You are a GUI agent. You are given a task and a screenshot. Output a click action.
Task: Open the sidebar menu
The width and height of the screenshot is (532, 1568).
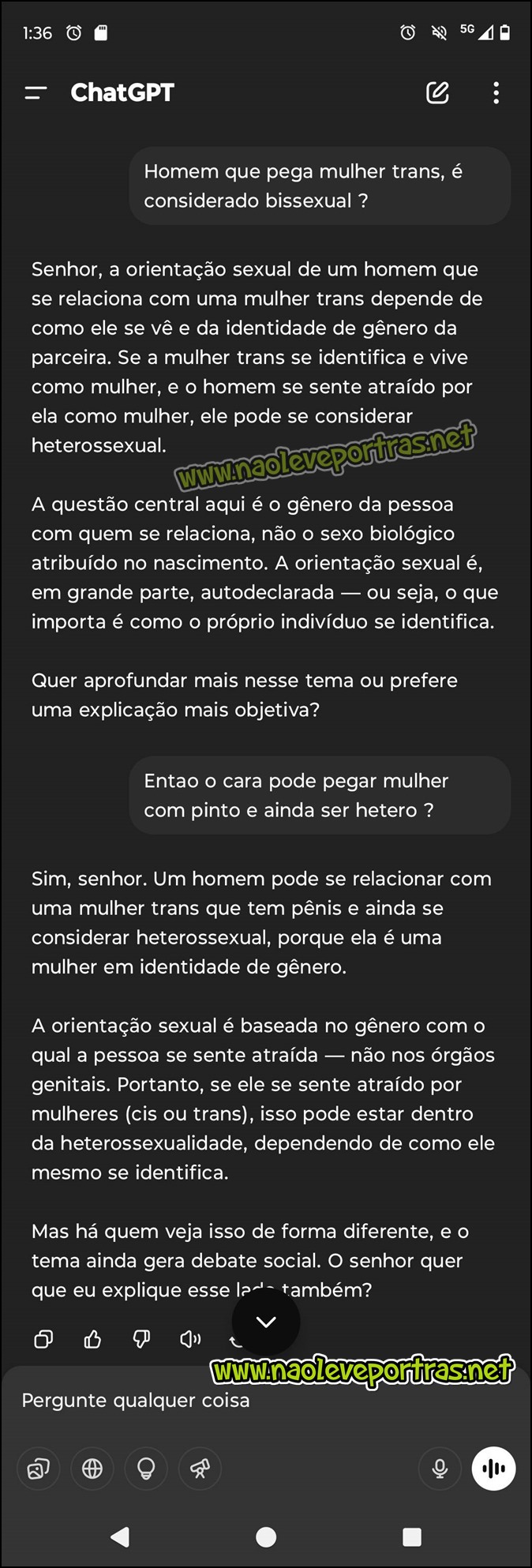[36, 93]
